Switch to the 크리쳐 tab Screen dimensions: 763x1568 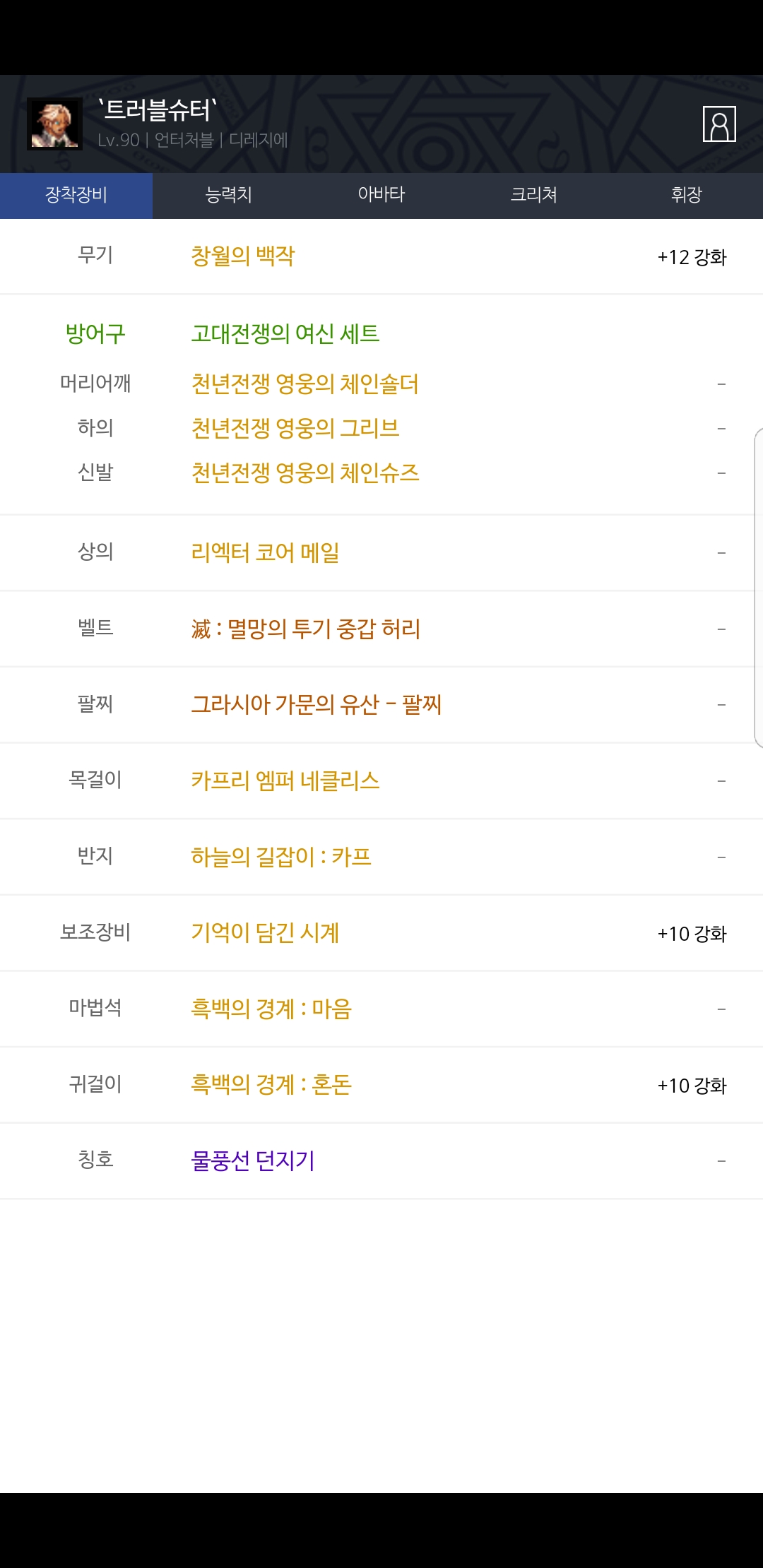tap(533, 195)
